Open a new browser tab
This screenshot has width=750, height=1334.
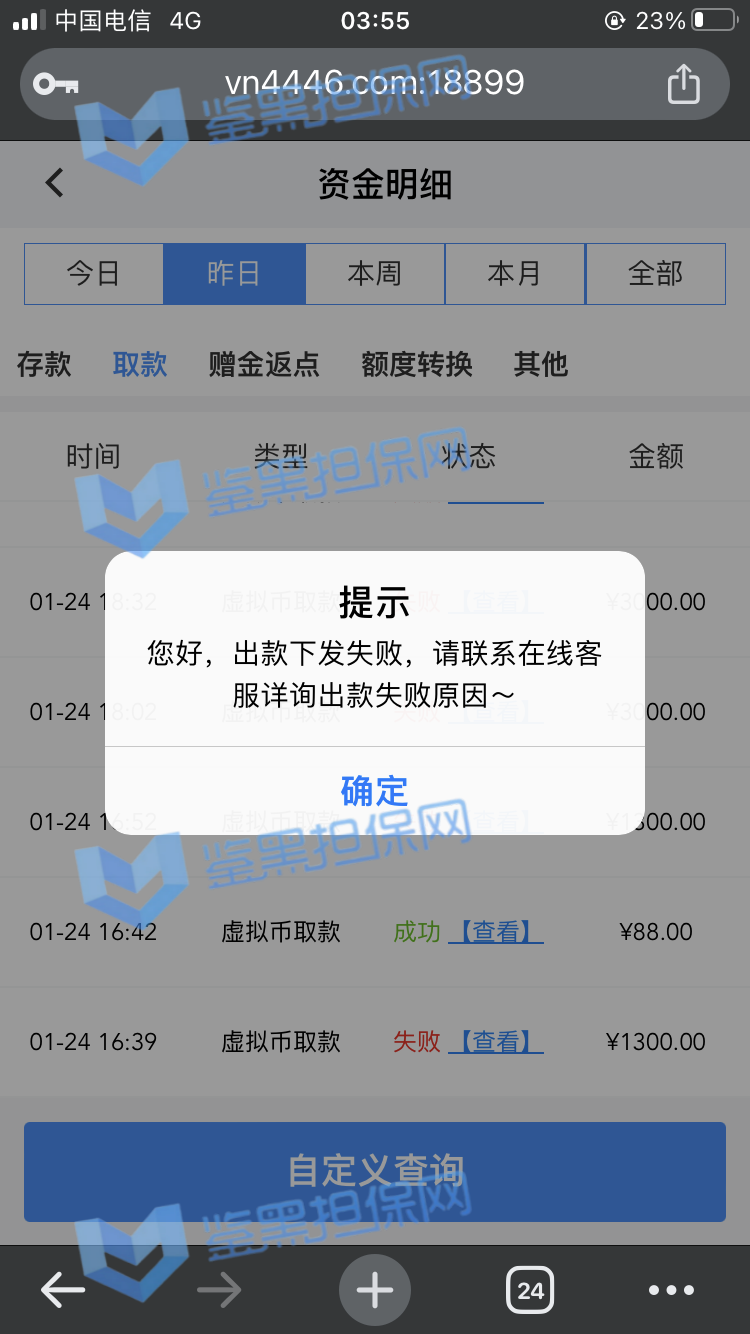pyautogui.click(x=375, y=1291)
